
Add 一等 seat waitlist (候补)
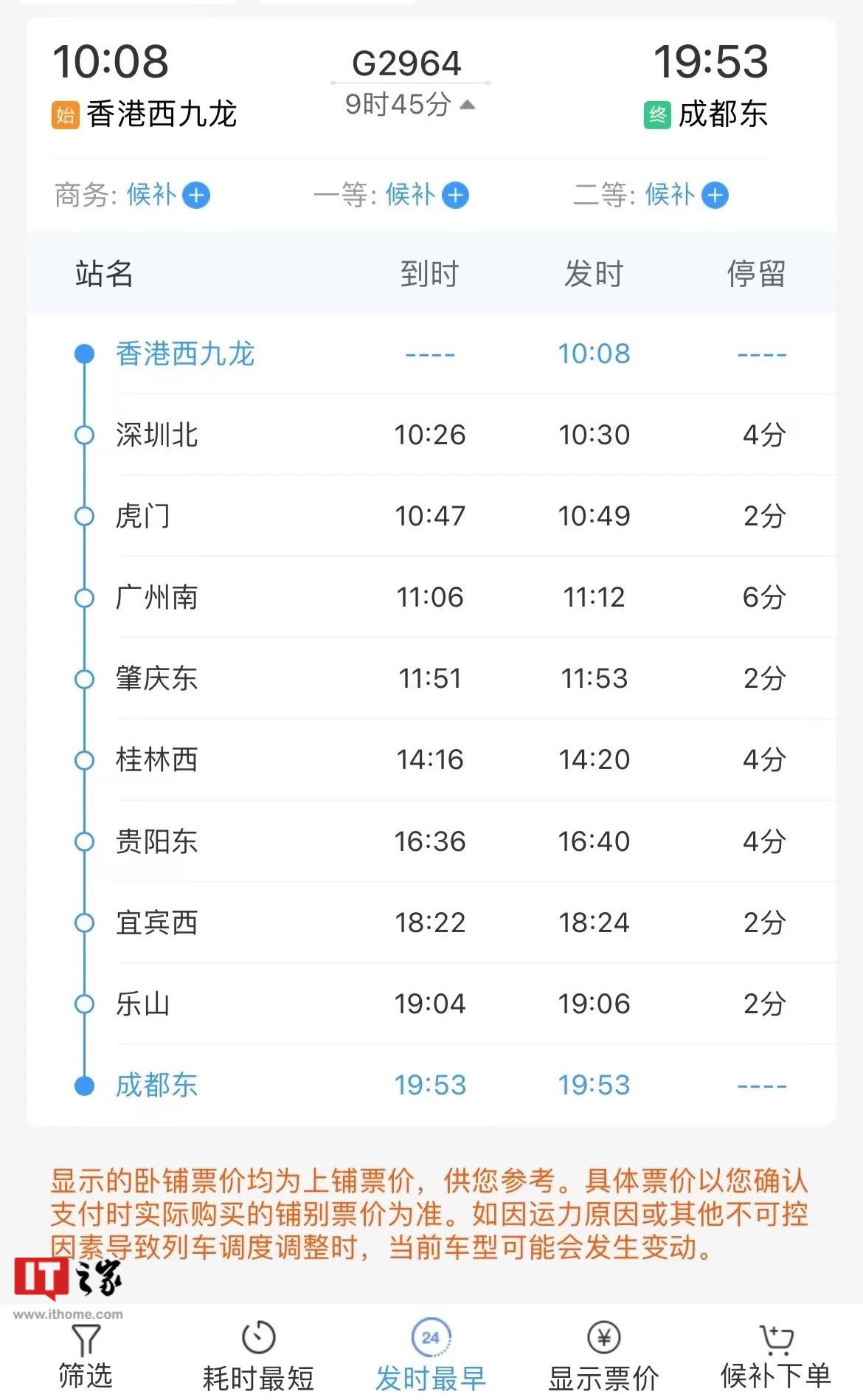point(455,196)
